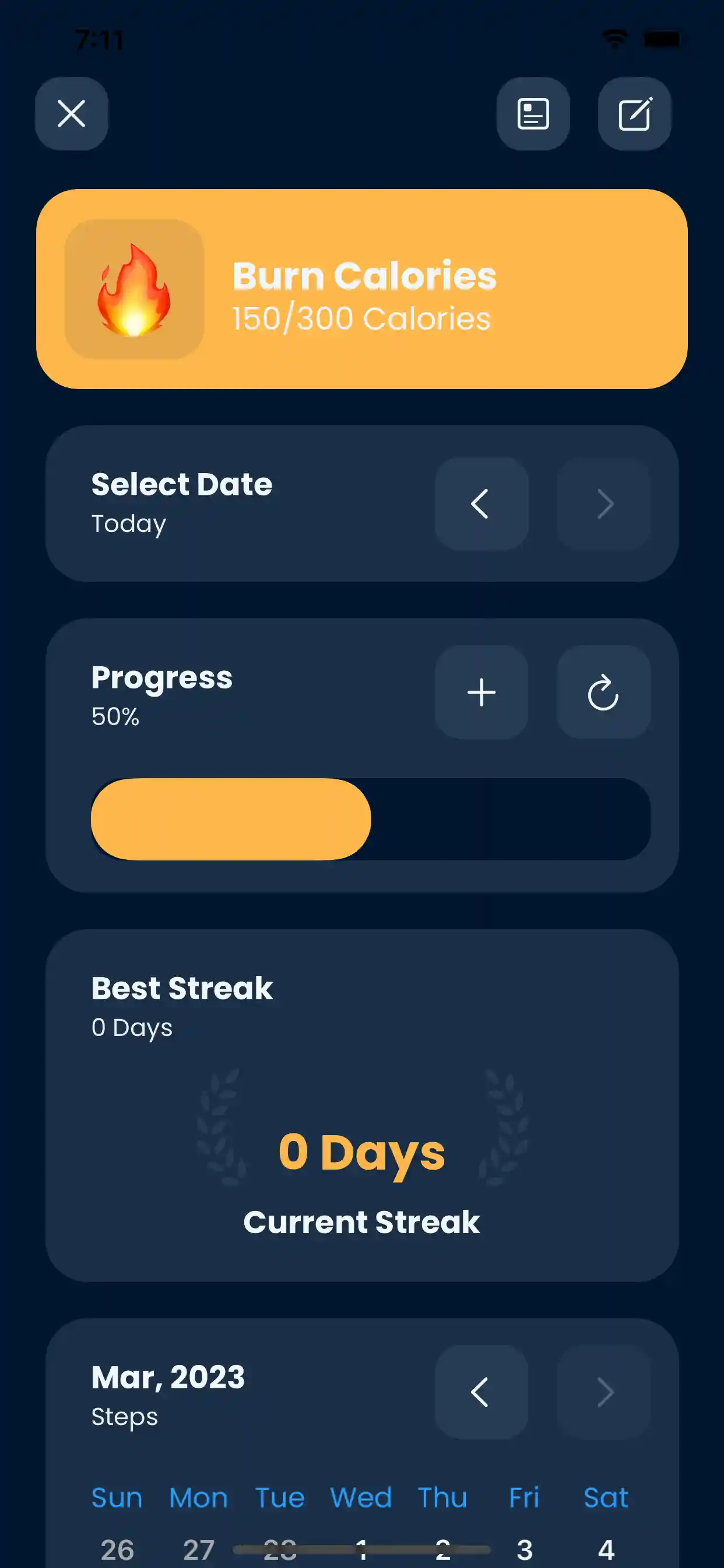Select day 3 in the calendar

click(x=525, y=1550)
